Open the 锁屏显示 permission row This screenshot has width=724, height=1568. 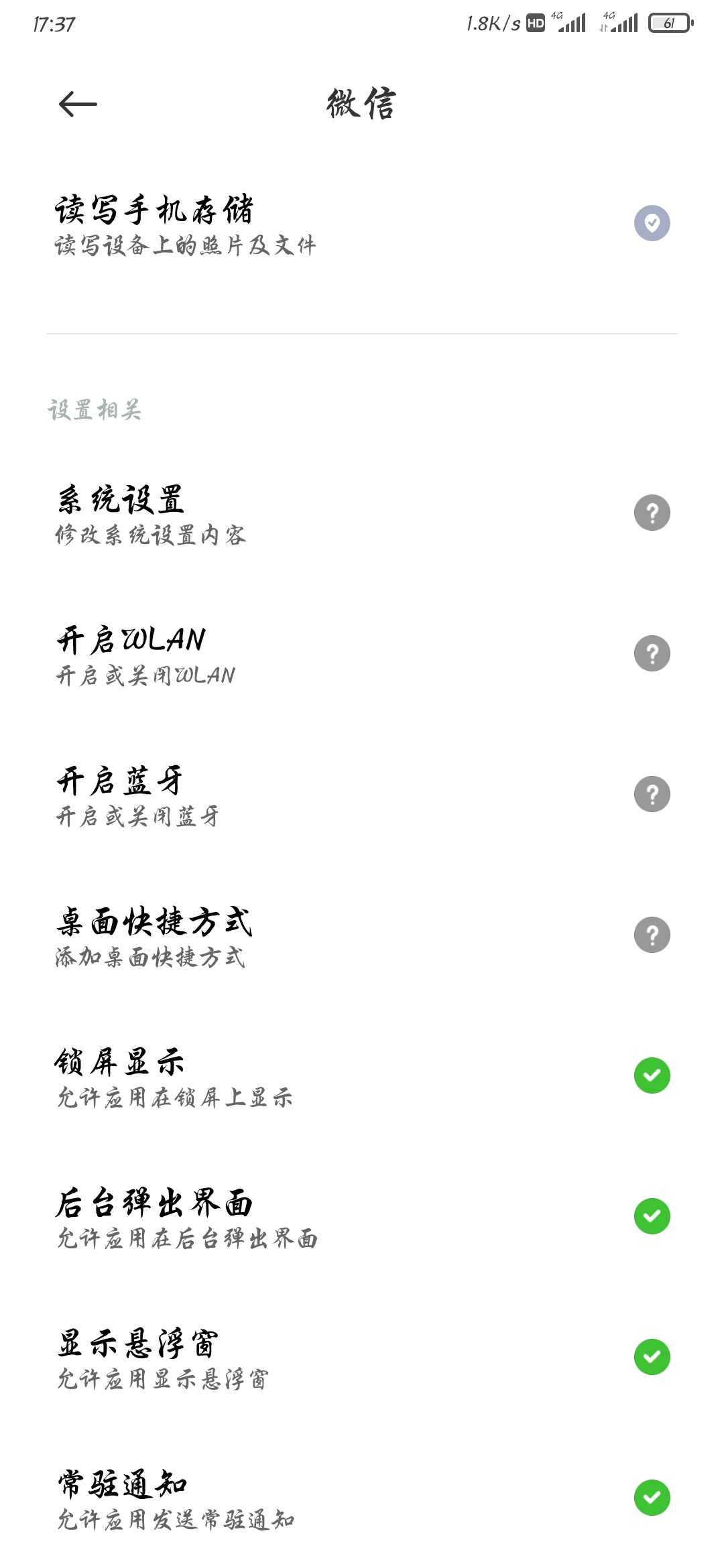(x=362, y=1076)
